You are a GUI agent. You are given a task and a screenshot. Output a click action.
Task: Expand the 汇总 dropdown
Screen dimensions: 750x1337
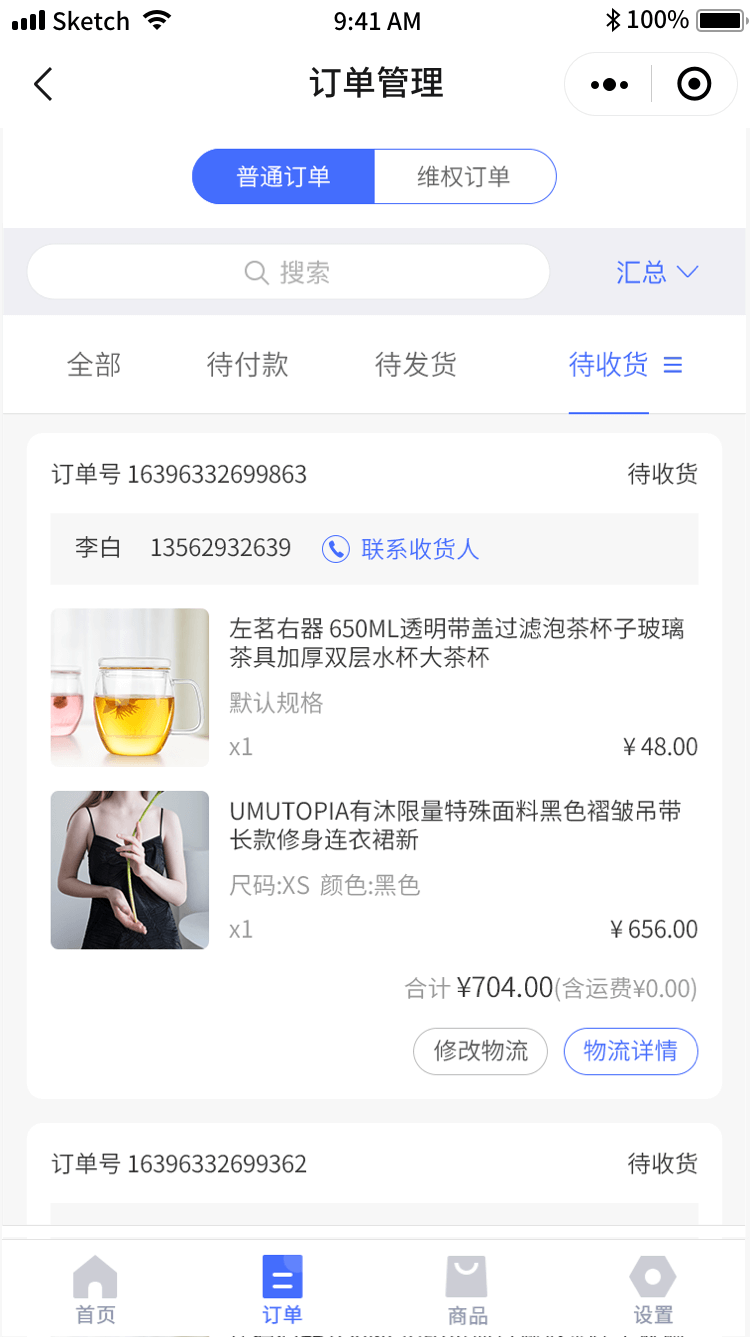click(x=656, y=272)
